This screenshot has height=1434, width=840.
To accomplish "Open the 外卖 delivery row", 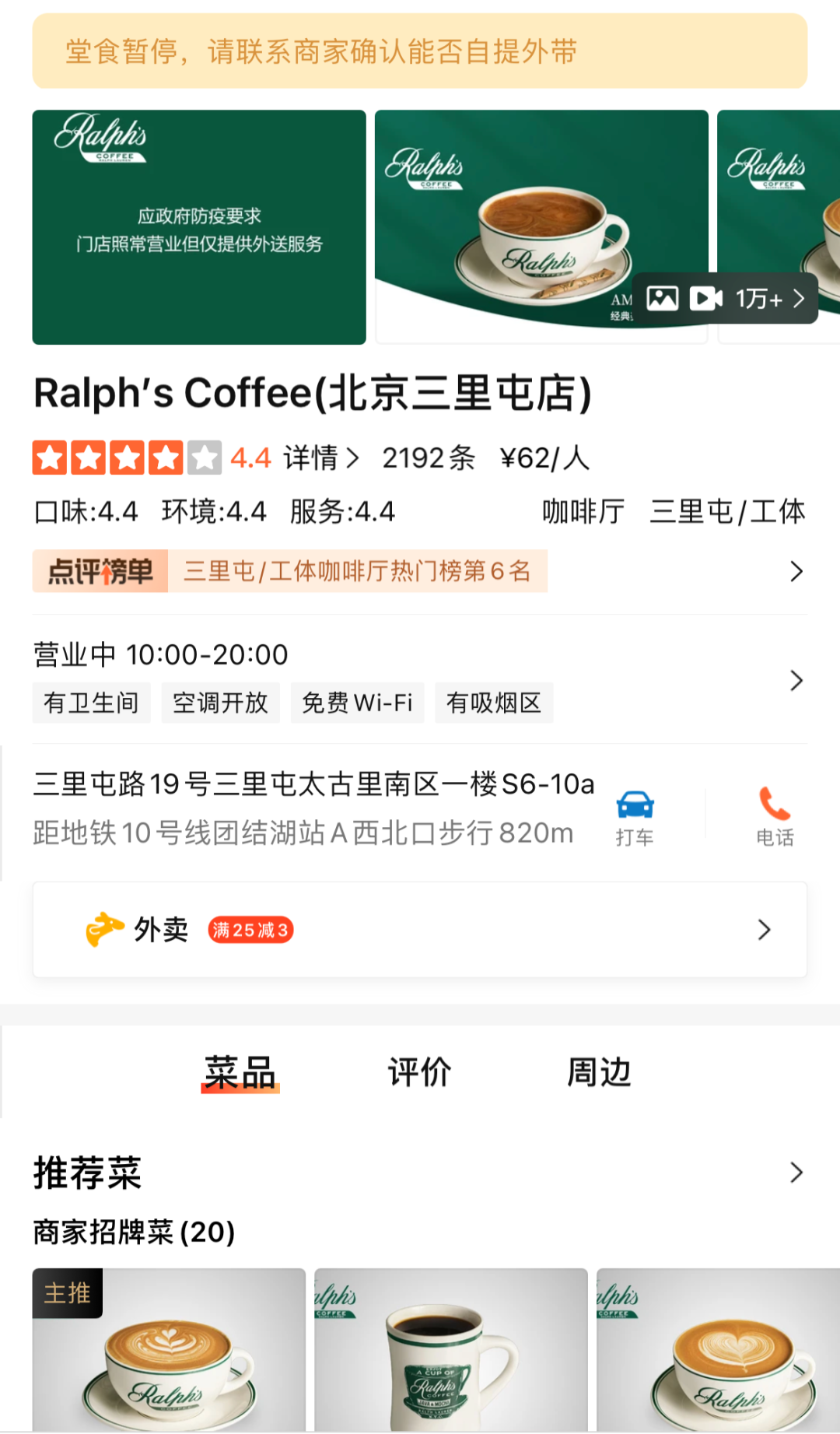I will point(420,929).
